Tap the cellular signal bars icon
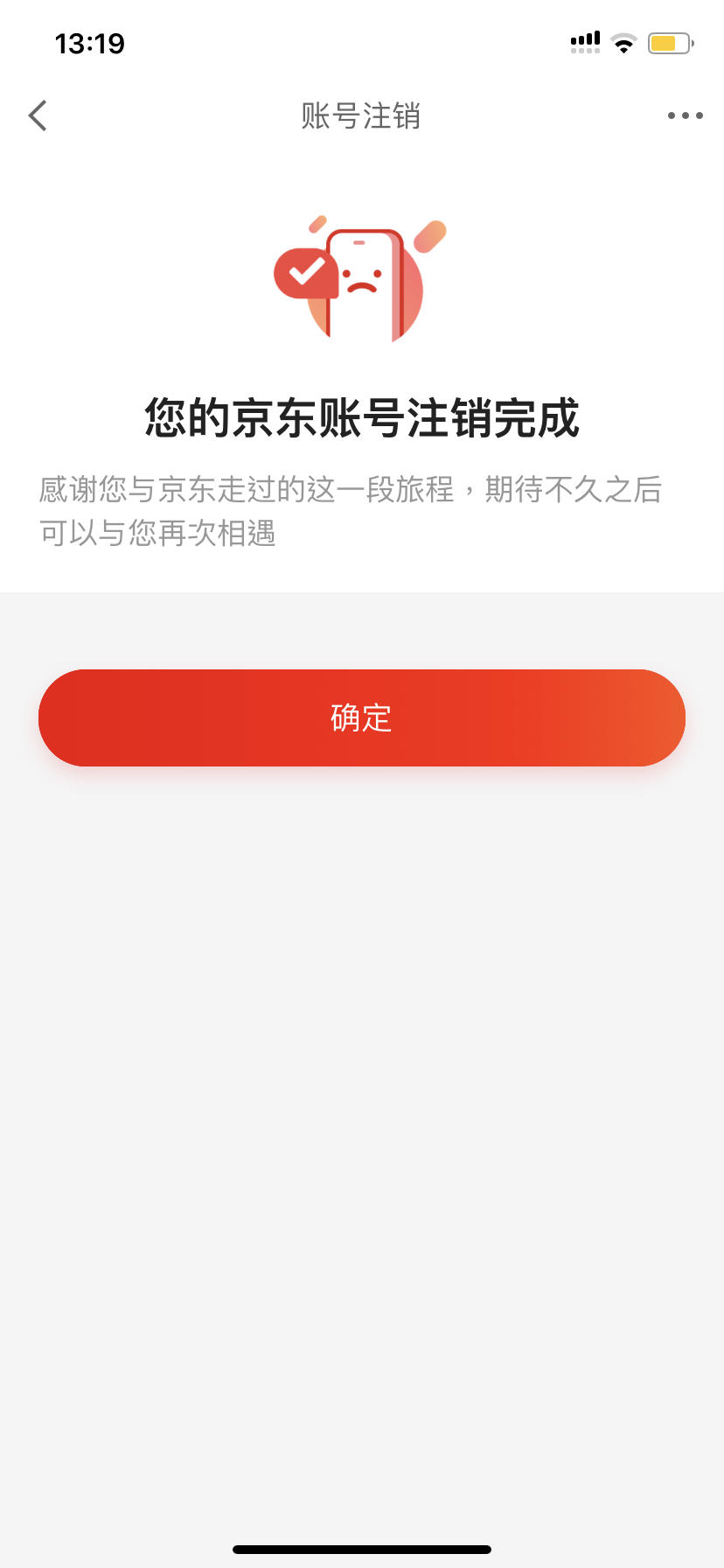Viewport: 724px width, 1568px height. [583, 38]
